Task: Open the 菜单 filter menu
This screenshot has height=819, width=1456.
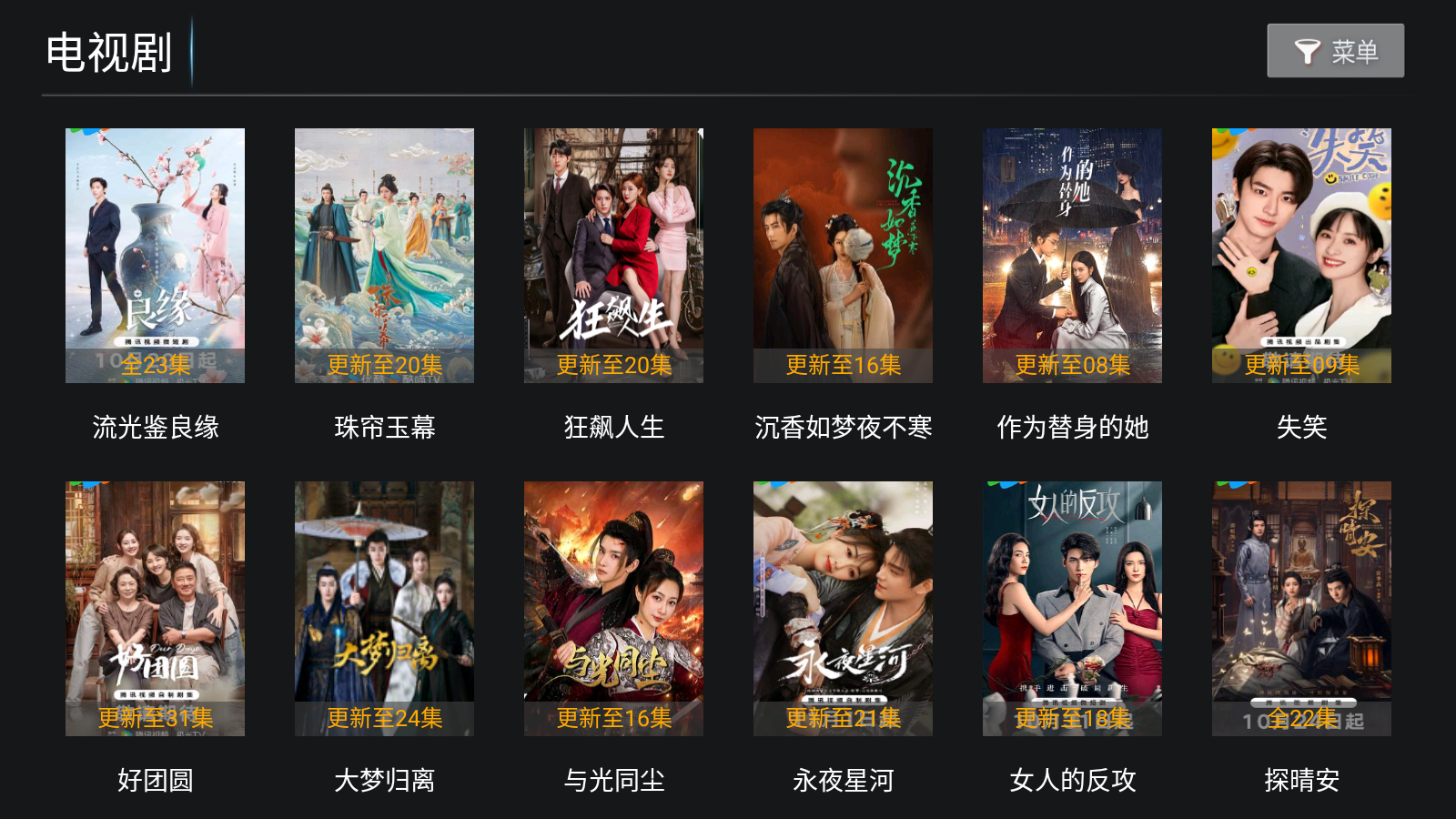Action: [x=1335, y=51]
